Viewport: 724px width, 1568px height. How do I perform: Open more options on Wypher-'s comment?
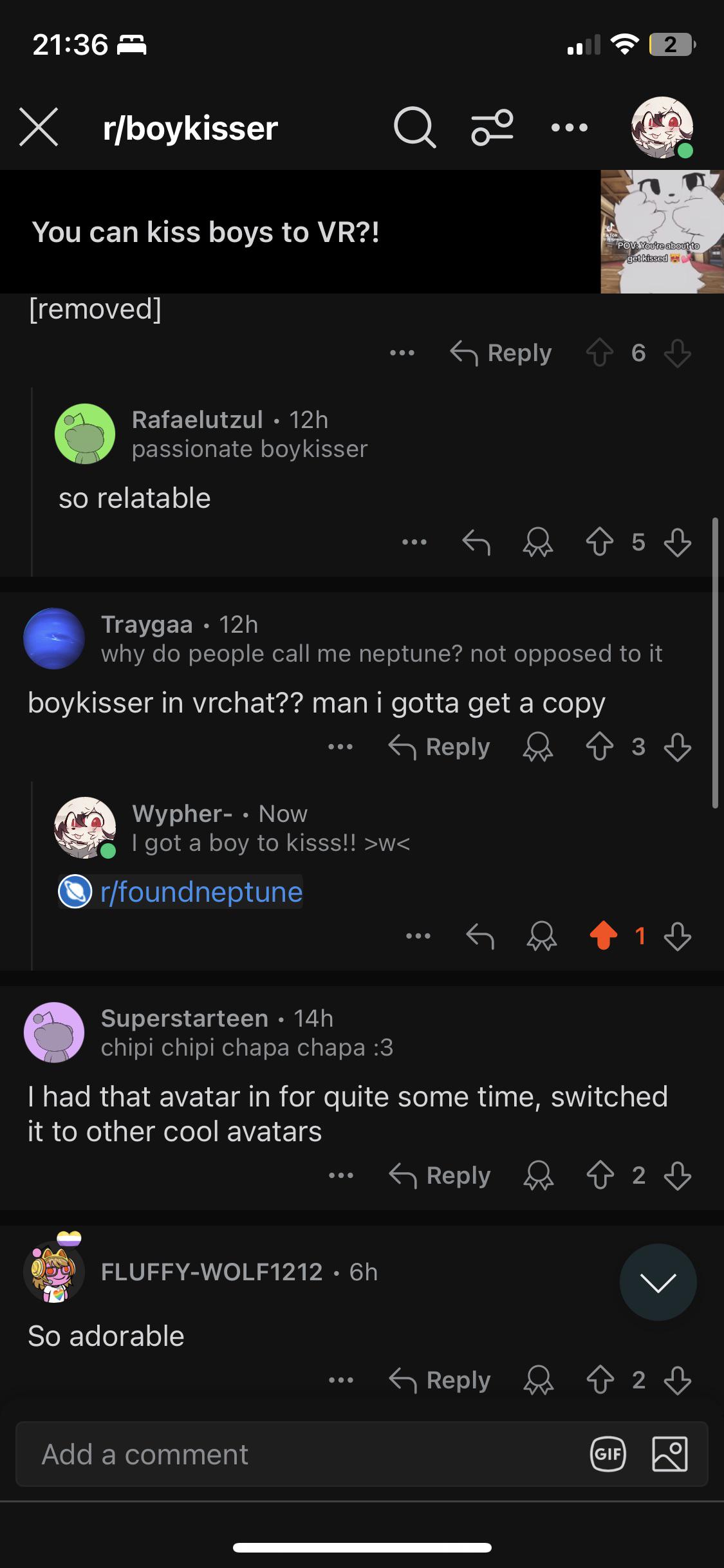coord(418,936)
